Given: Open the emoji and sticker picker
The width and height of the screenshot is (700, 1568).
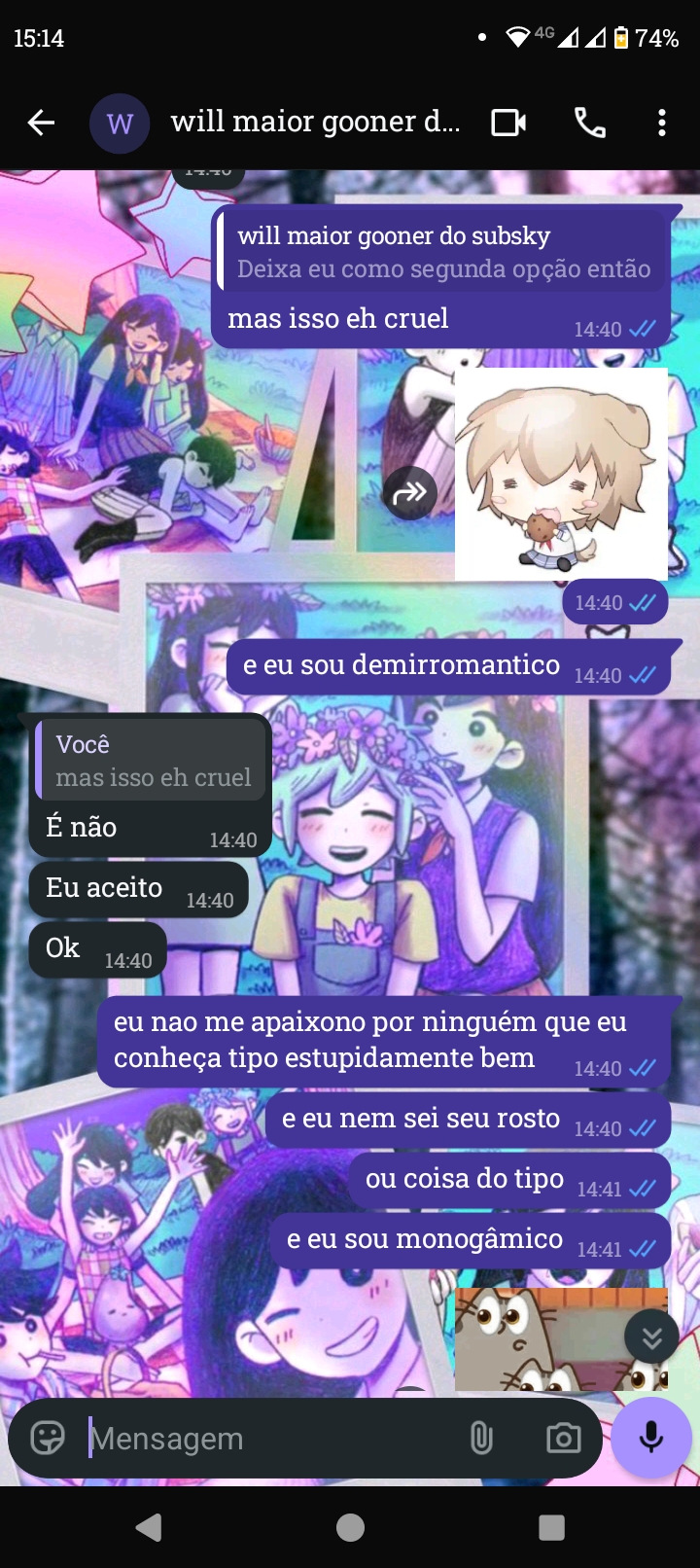Looking at the screenshot, I should point(48,1438).
